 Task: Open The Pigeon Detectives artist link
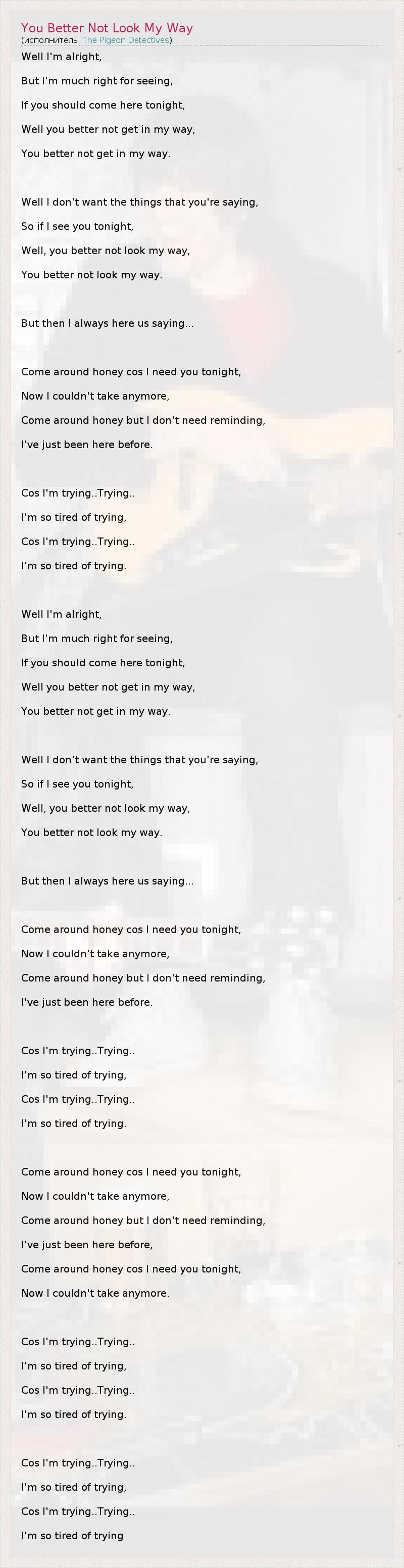125,40
